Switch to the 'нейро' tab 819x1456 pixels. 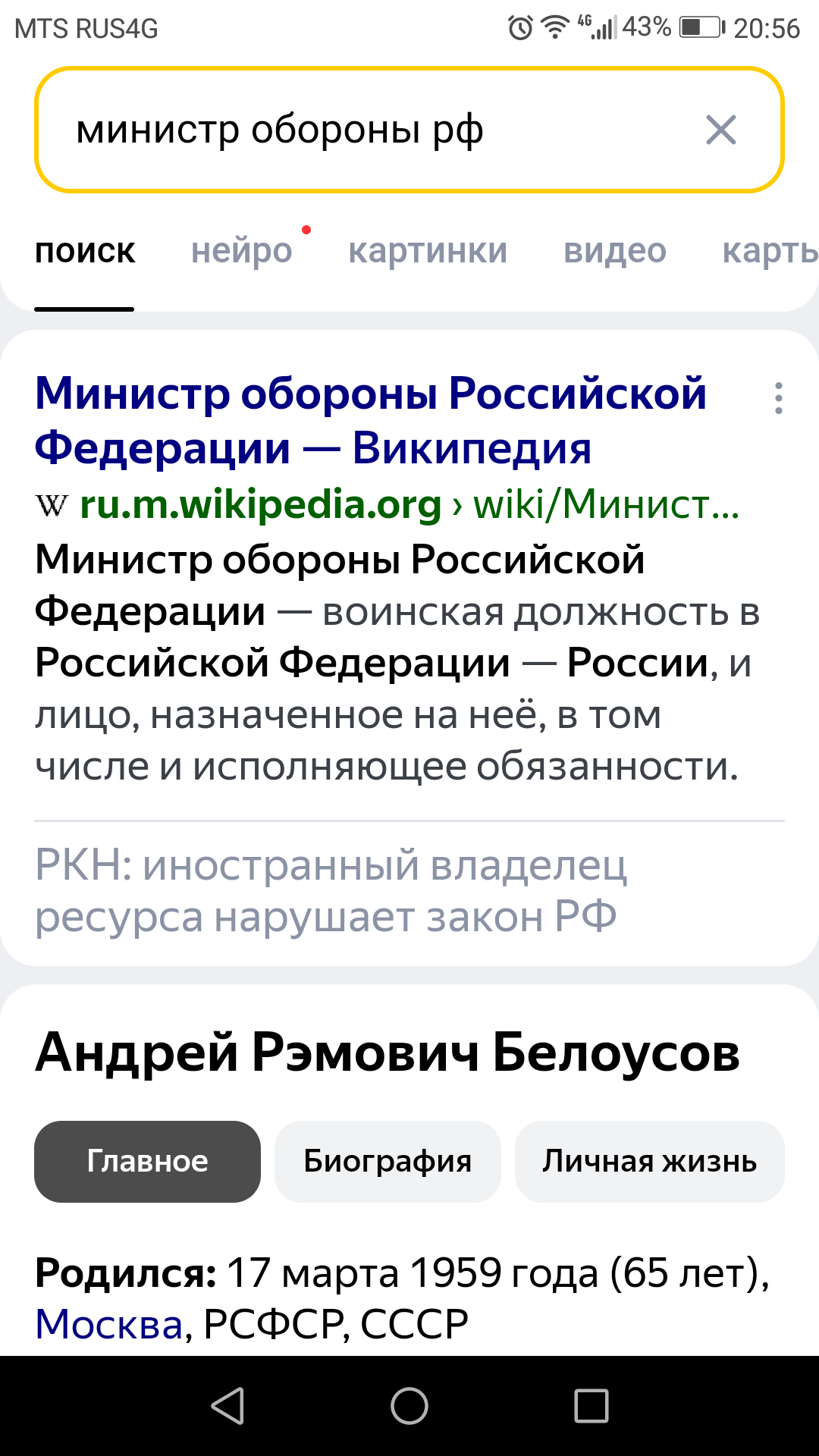click(241, 251)
